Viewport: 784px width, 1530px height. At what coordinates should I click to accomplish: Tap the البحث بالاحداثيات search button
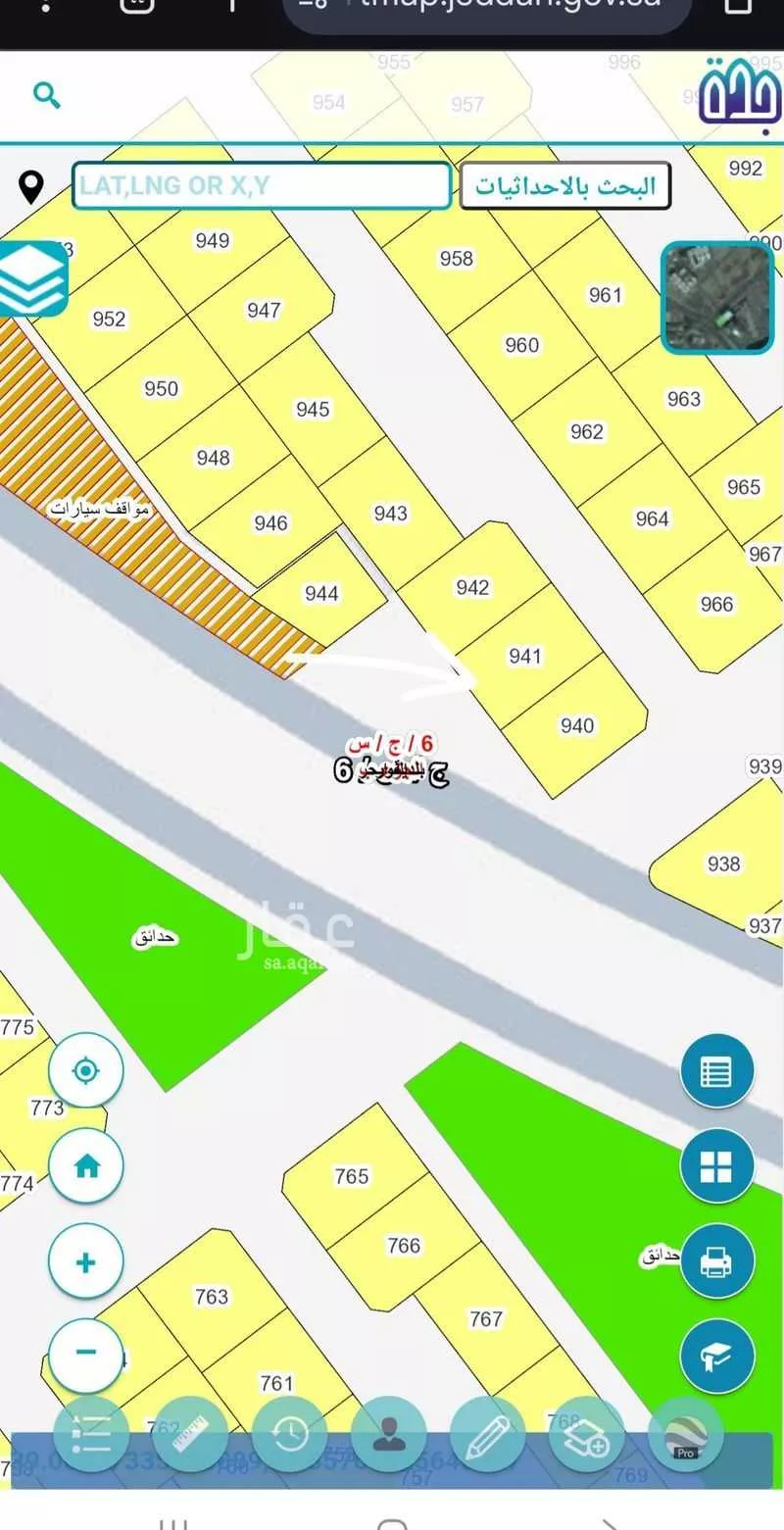[x=565, y=186]
